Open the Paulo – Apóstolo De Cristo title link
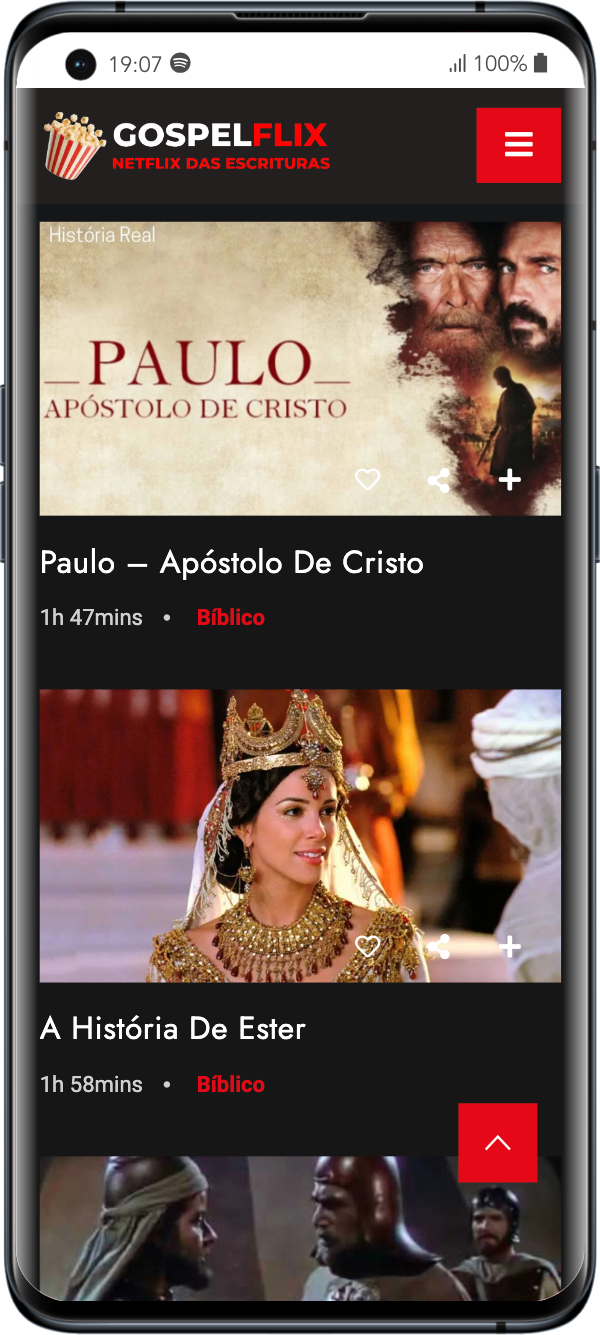The width and height of the screenshot is (600, 1335). [x=232, y=563]
